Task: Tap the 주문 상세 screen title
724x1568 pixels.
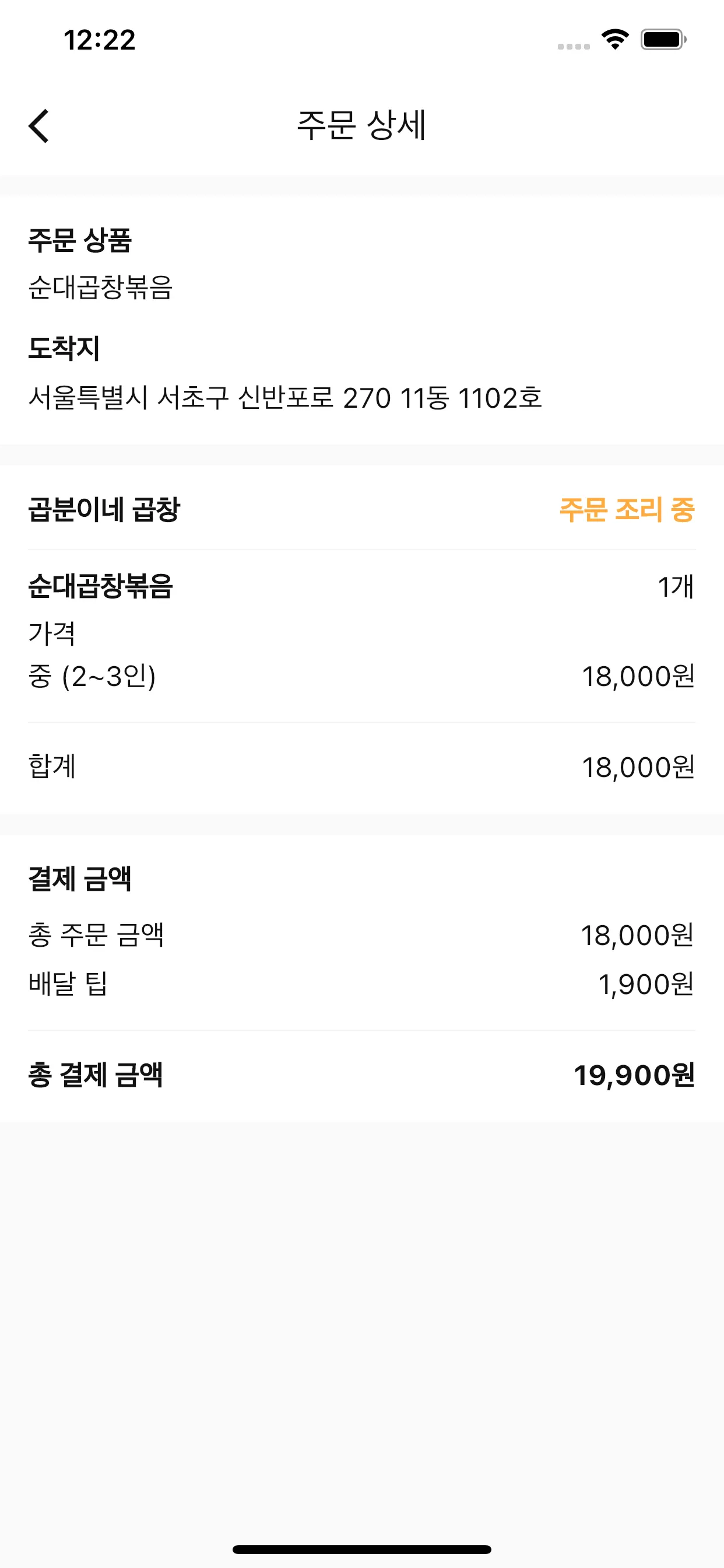Action: (361, 125)
